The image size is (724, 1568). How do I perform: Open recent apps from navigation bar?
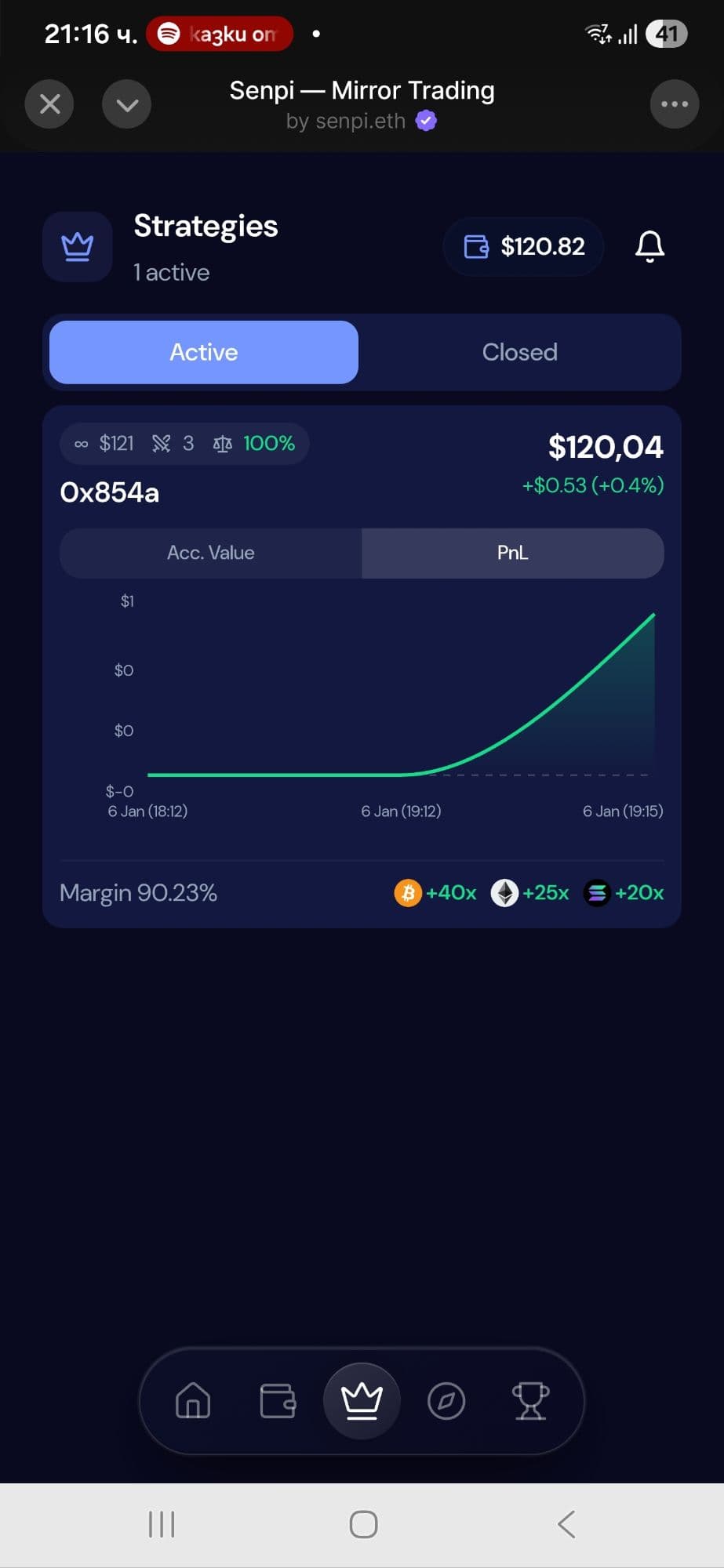(x=162, y=1525)
